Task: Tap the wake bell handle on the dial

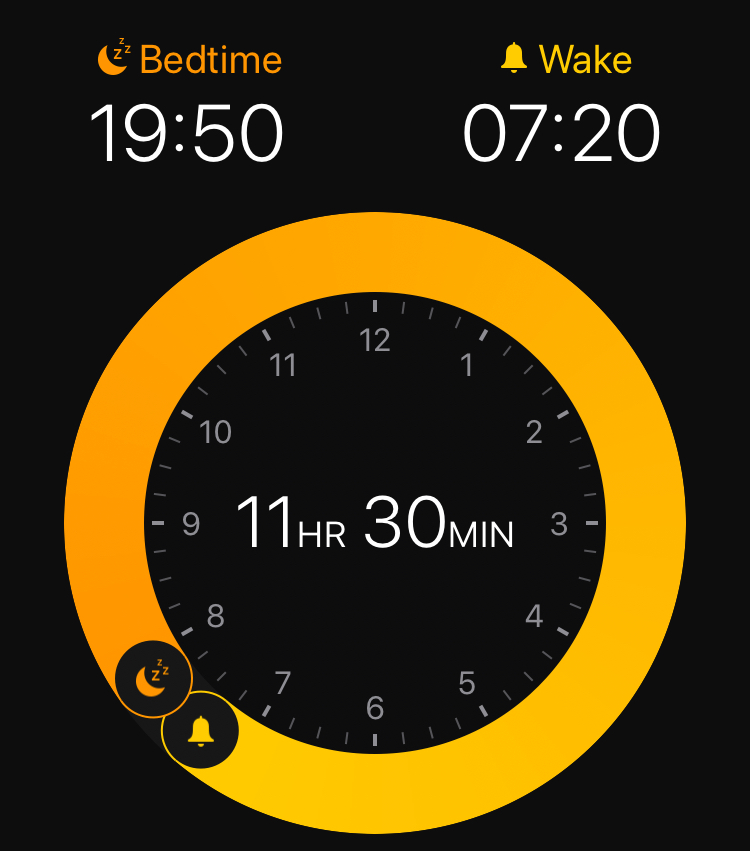Action: (200, 730)
